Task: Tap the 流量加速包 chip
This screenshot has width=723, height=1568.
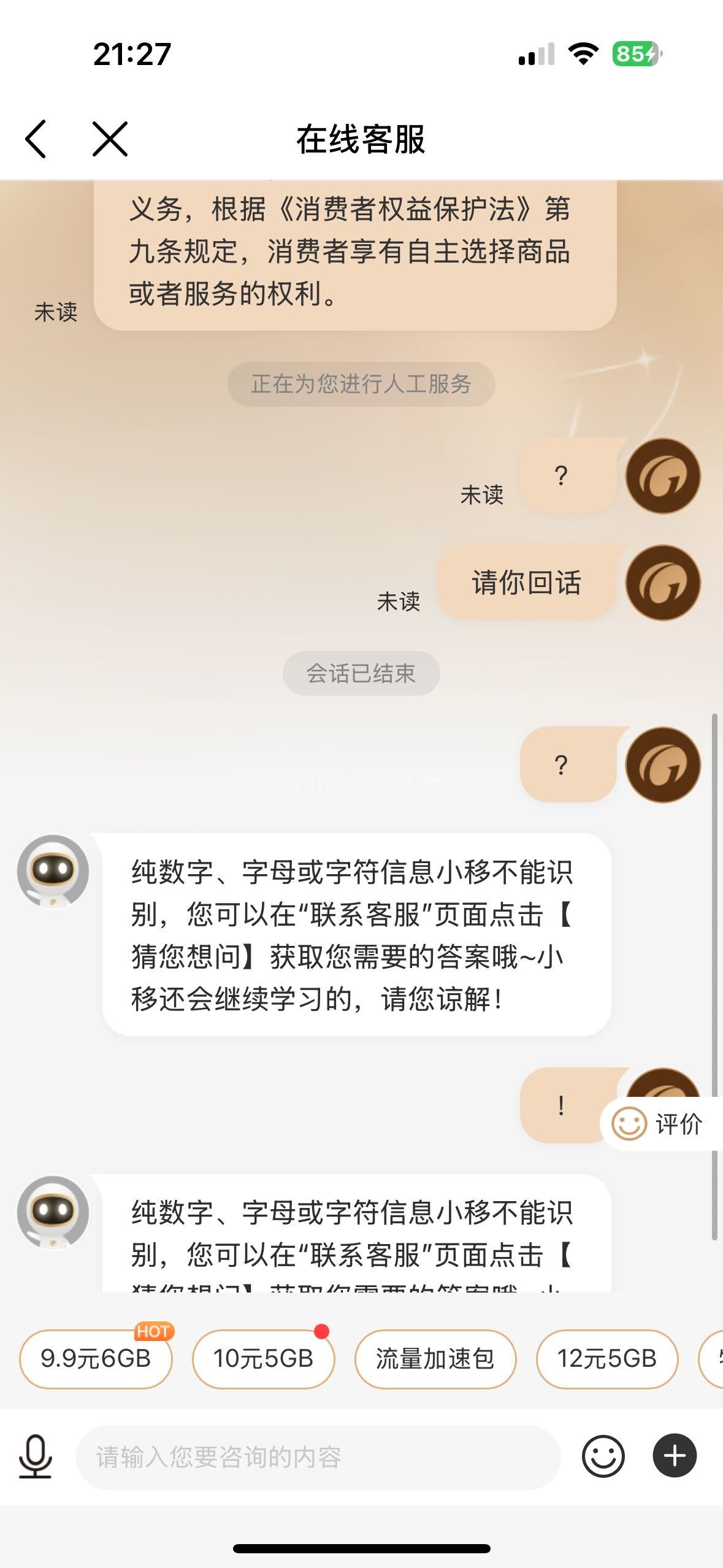Action: tap(435, 1359)
